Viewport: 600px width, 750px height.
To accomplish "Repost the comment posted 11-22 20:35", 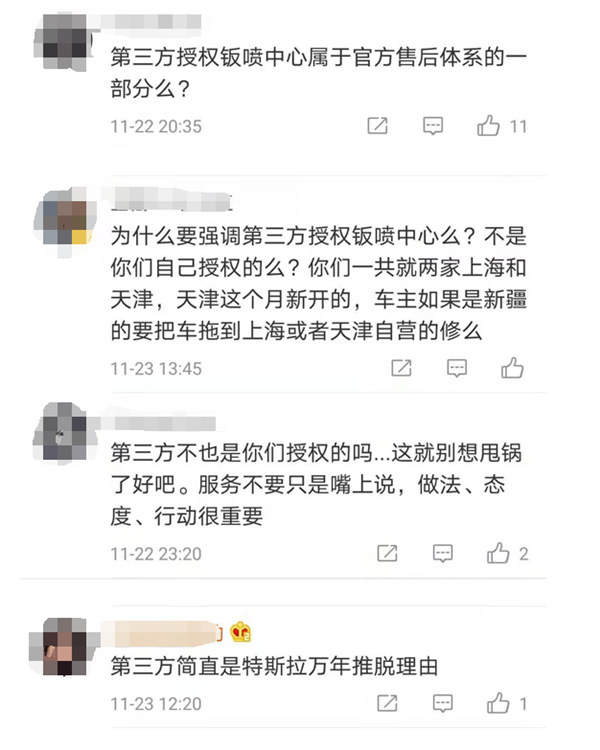I will click(x=378, y=126).
